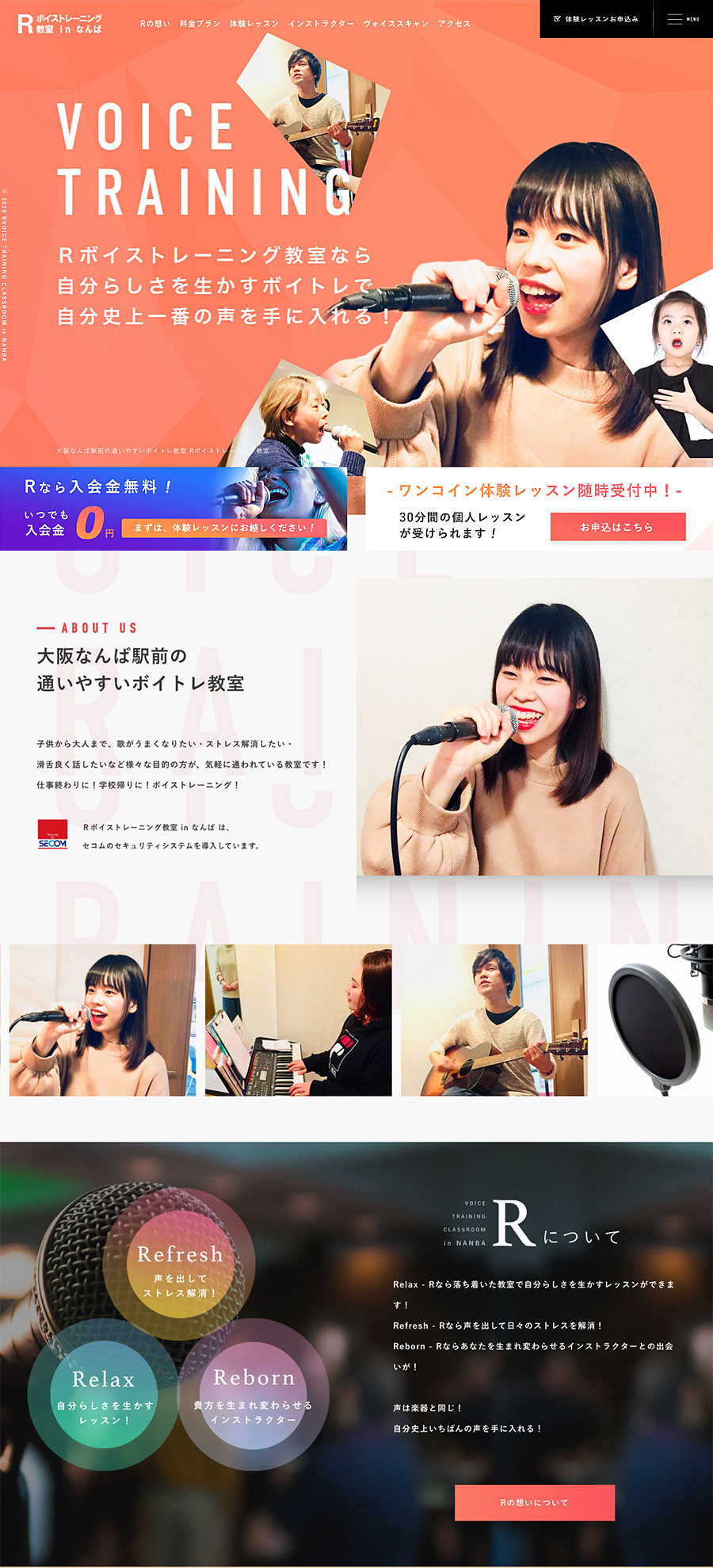Open the インストラクター section

tap(321, 24)
